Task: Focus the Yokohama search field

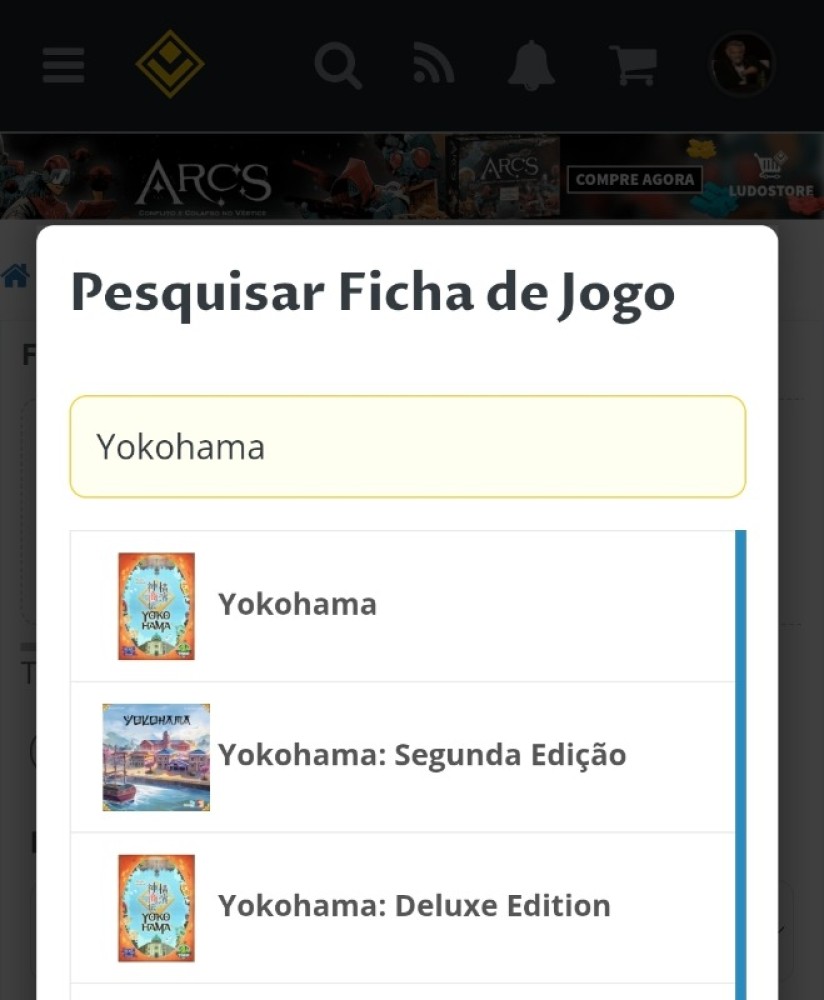Action: point(407,447)
